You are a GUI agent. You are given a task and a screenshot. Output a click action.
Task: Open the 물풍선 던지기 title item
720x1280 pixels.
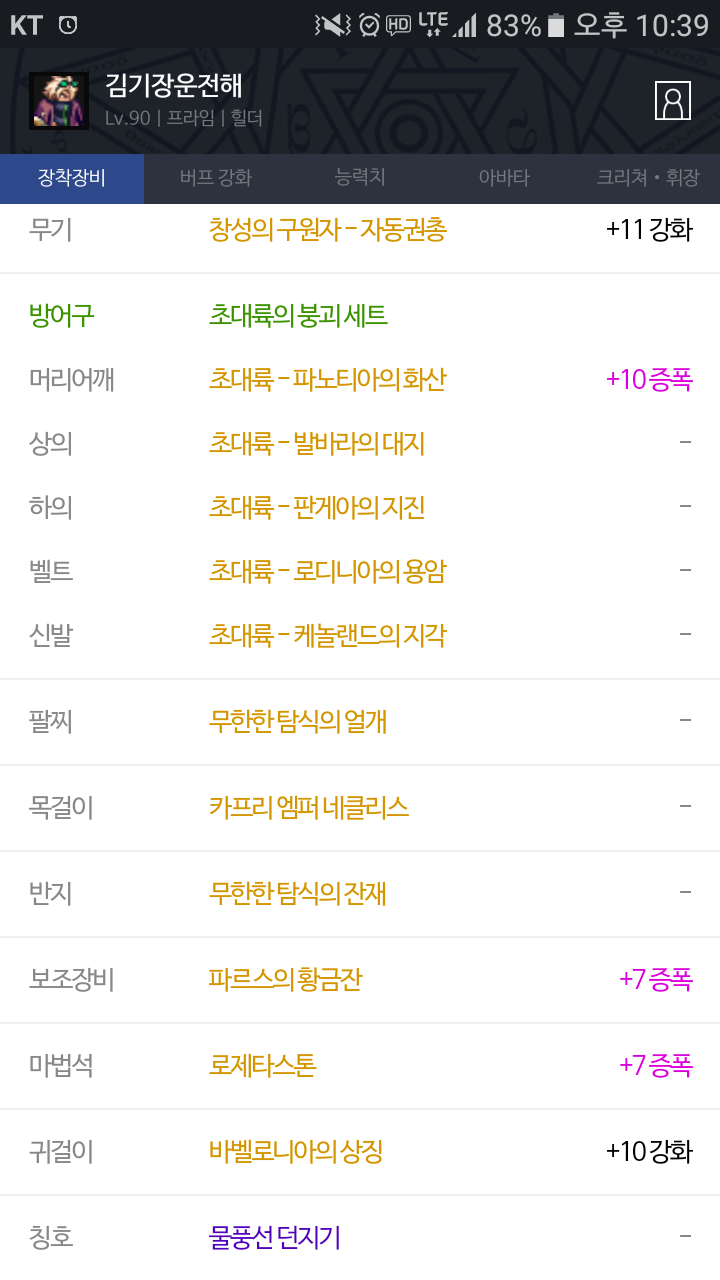tap(275, 1237)
